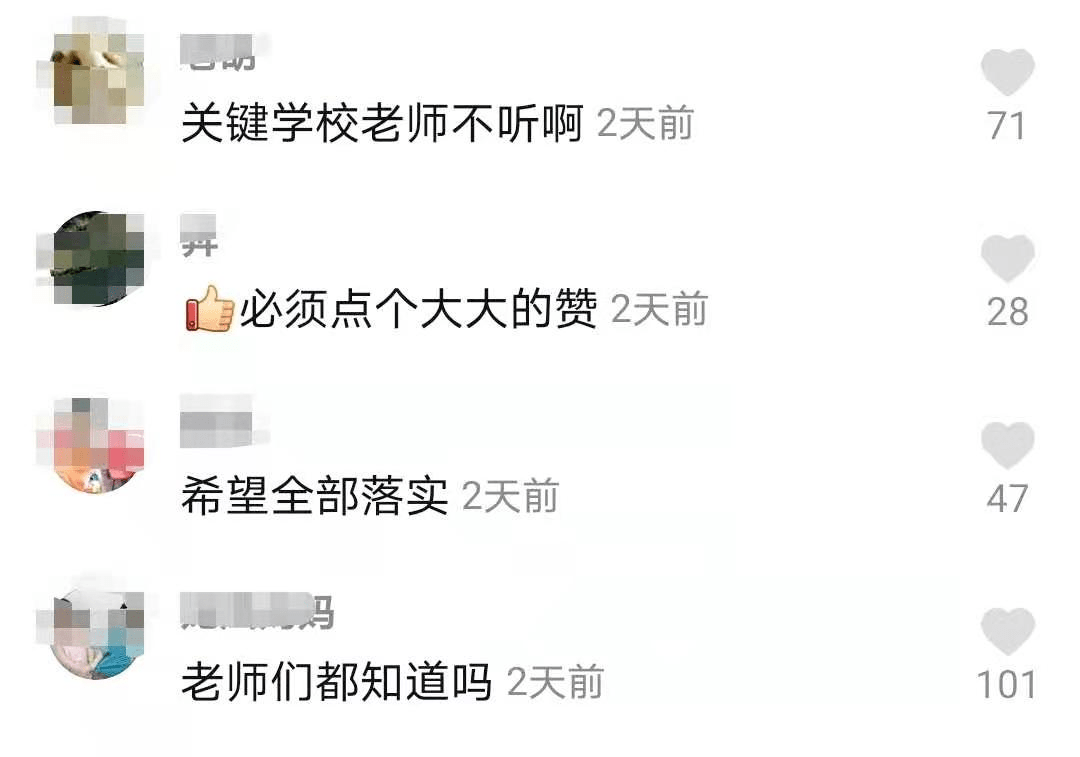Like the comment '关键学校老师不听啊'
The width and height of the screenshot is (1080, 757).
pyautogui.click(x=1007, y=73)
